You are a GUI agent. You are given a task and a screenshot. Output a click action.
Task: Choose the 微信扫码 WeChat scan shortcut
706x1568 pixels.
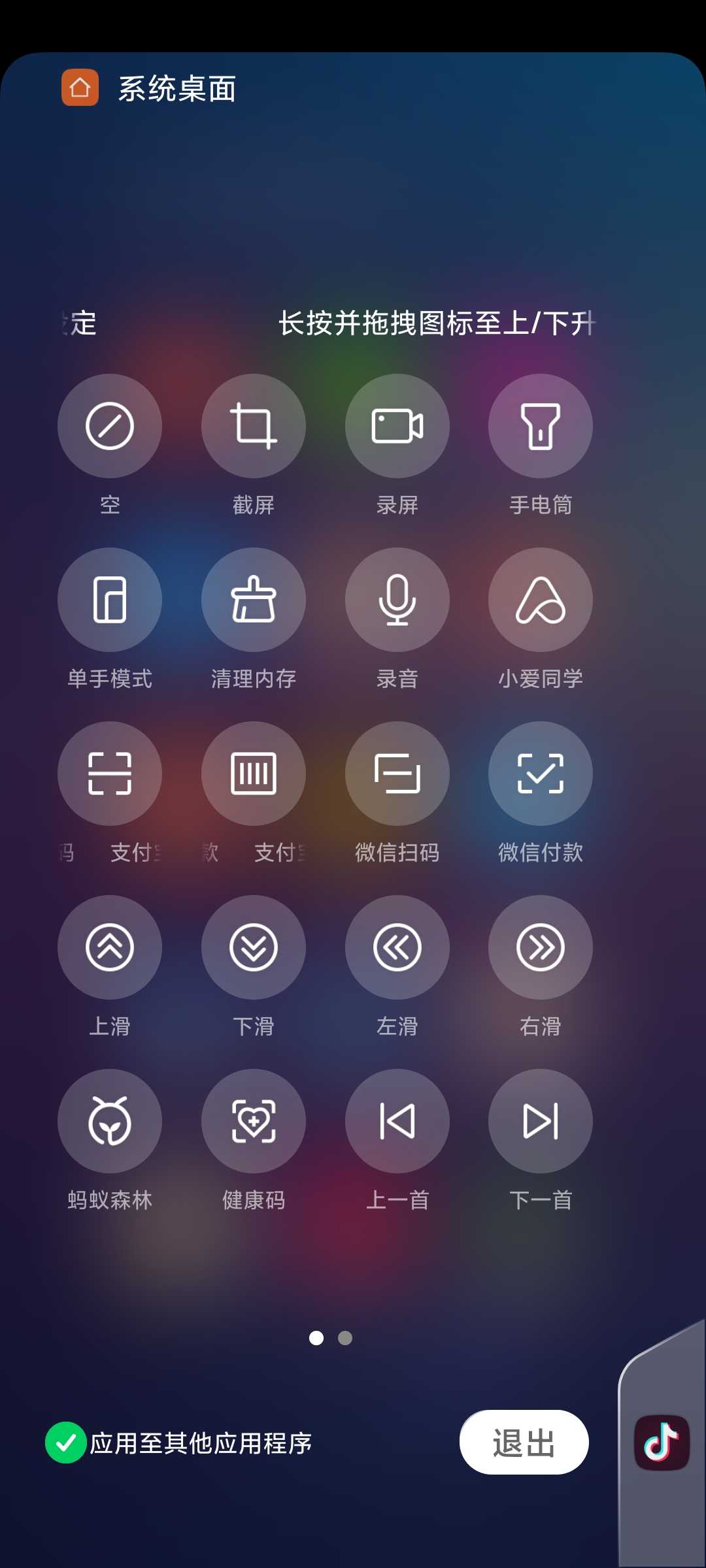[397, 774]
